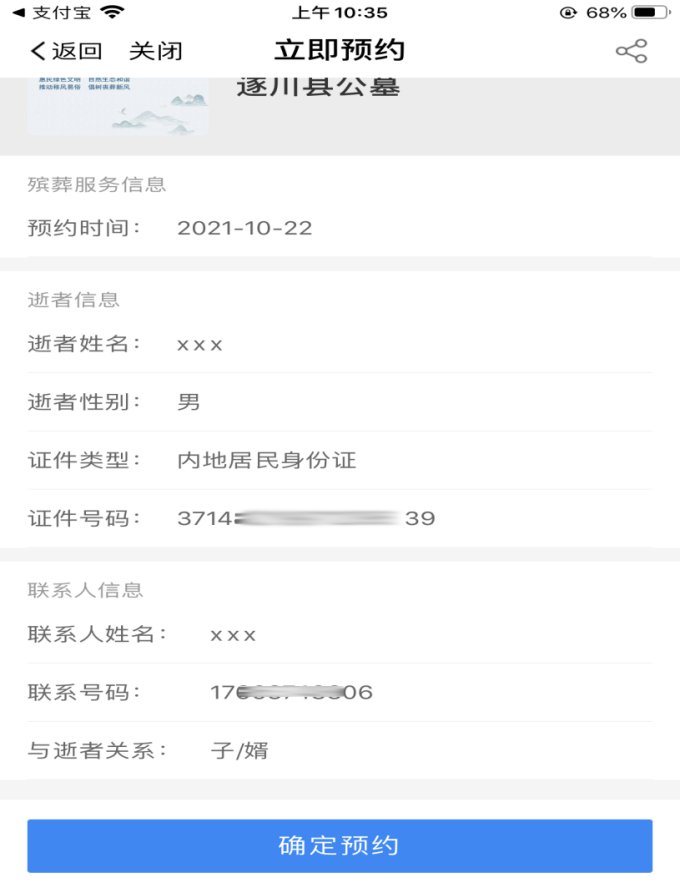Return to 支付宝 via the status bar link
The width and height of the screenshot is (680, 893).
coord(48,13)
